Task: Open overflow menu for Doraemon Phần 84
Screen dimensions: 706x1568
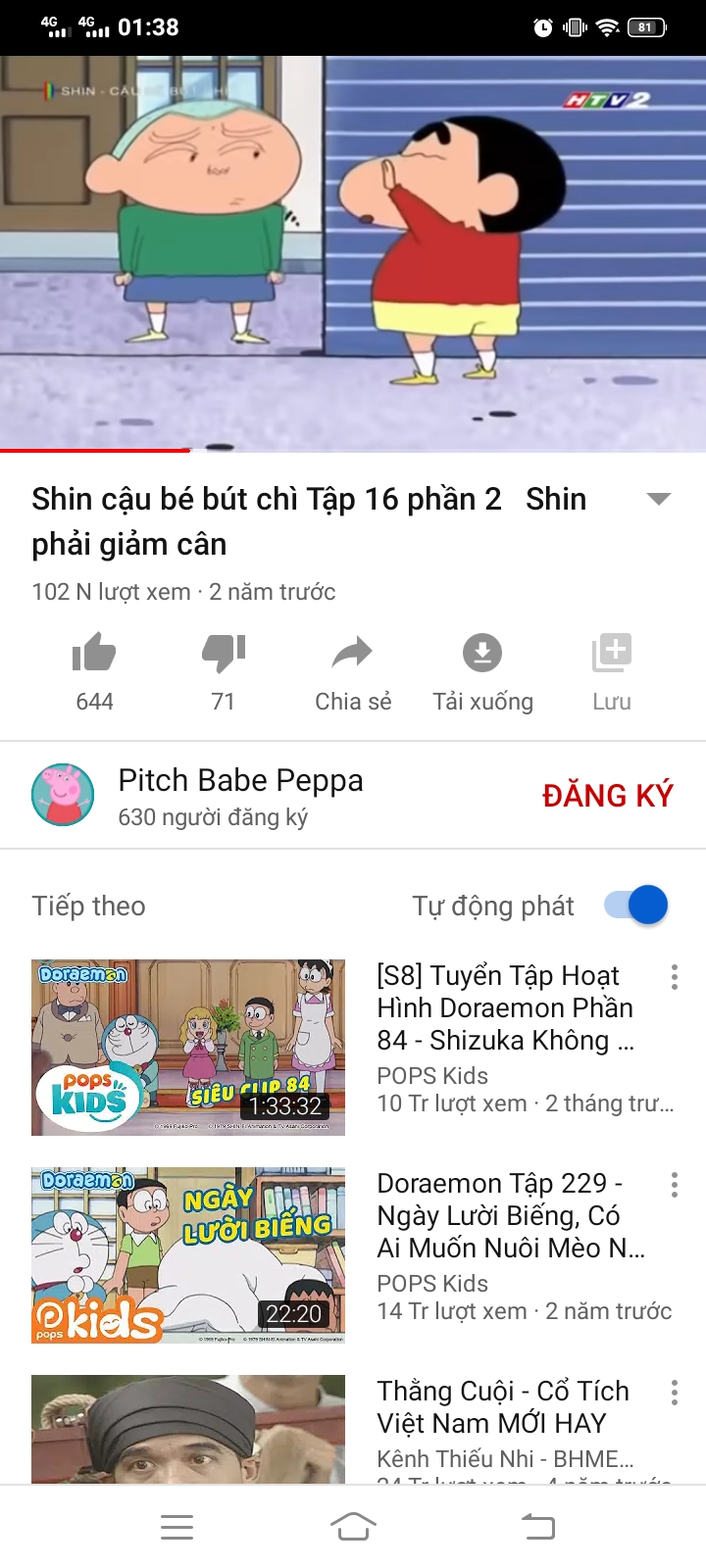Action: tap(674, 976)
